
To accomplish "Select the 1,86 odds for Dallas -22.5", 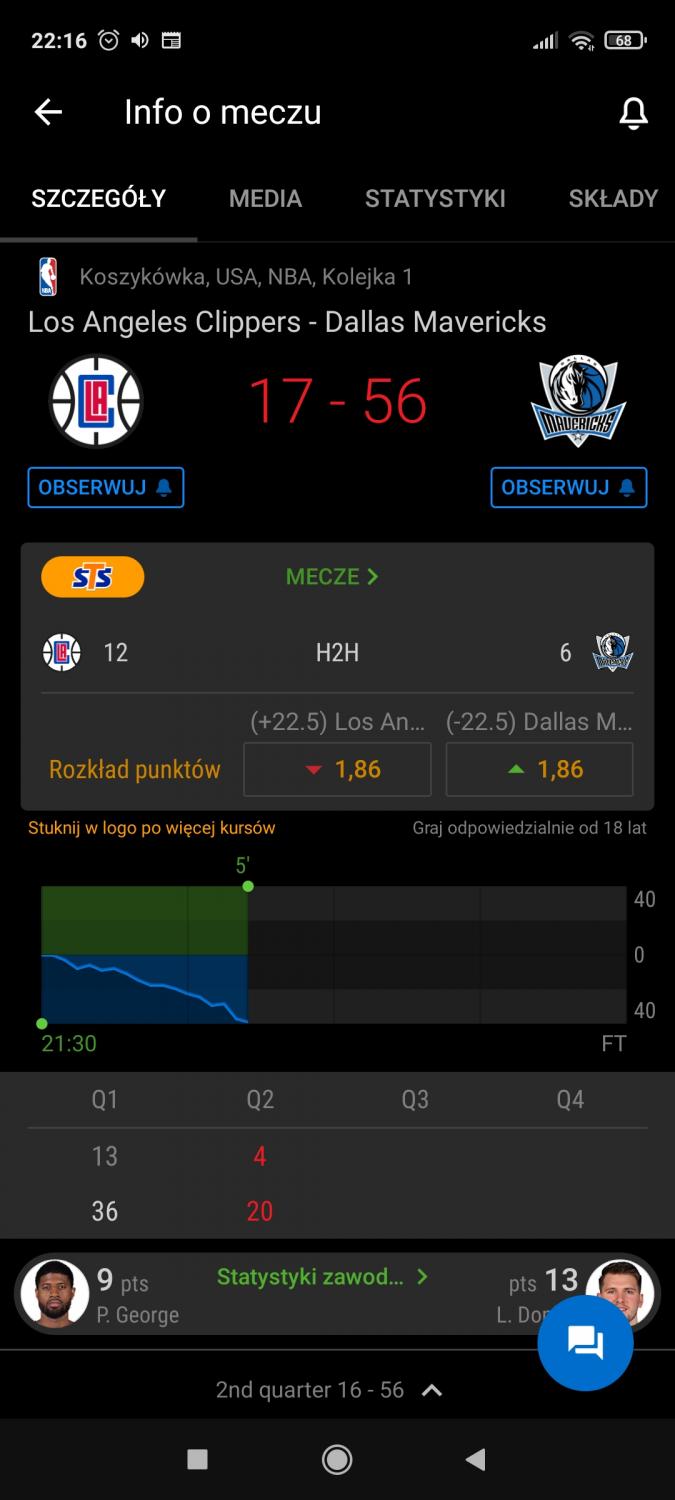I will [539, 769].
